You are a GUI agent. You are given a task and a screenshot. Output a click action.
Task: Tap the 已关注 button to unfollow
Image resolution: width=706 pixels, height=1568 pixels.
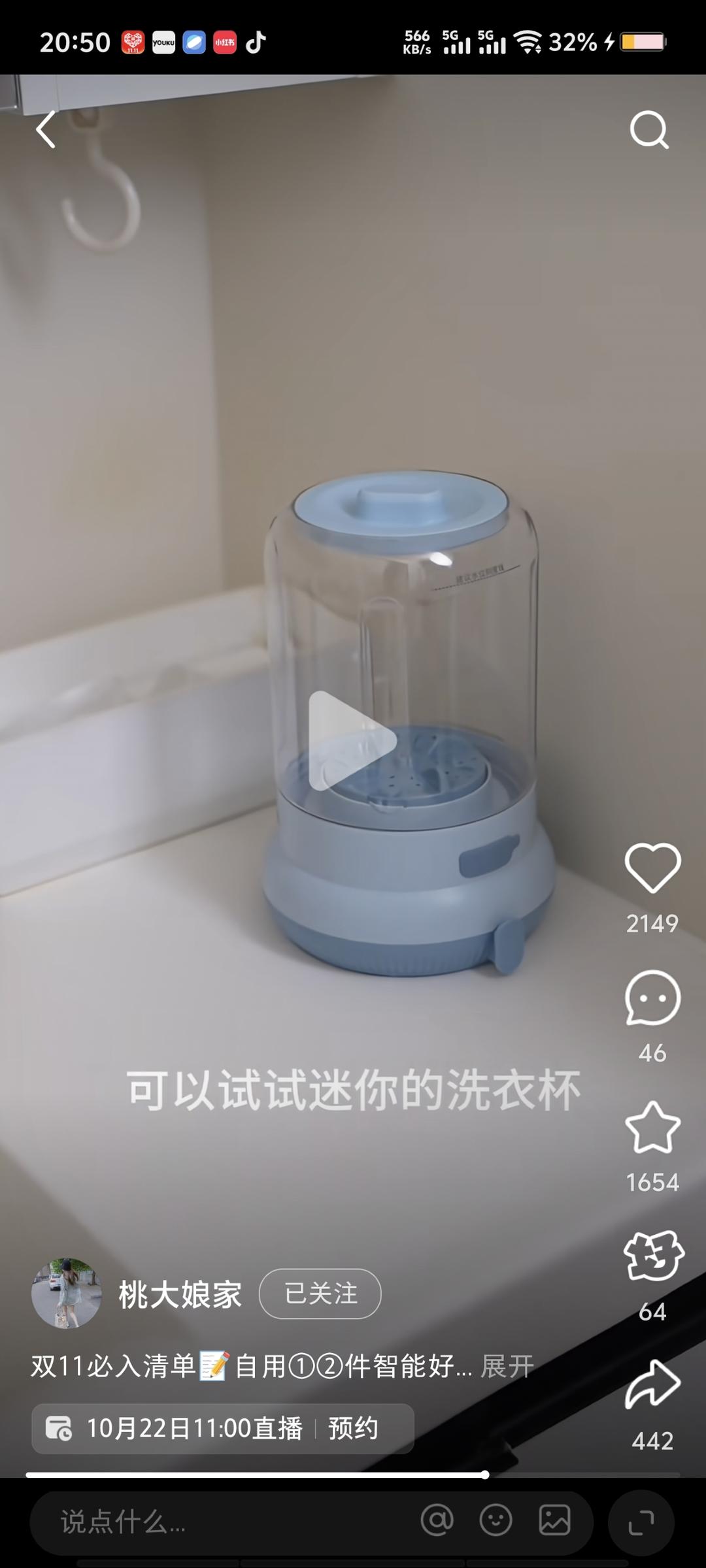[320, 1294]
